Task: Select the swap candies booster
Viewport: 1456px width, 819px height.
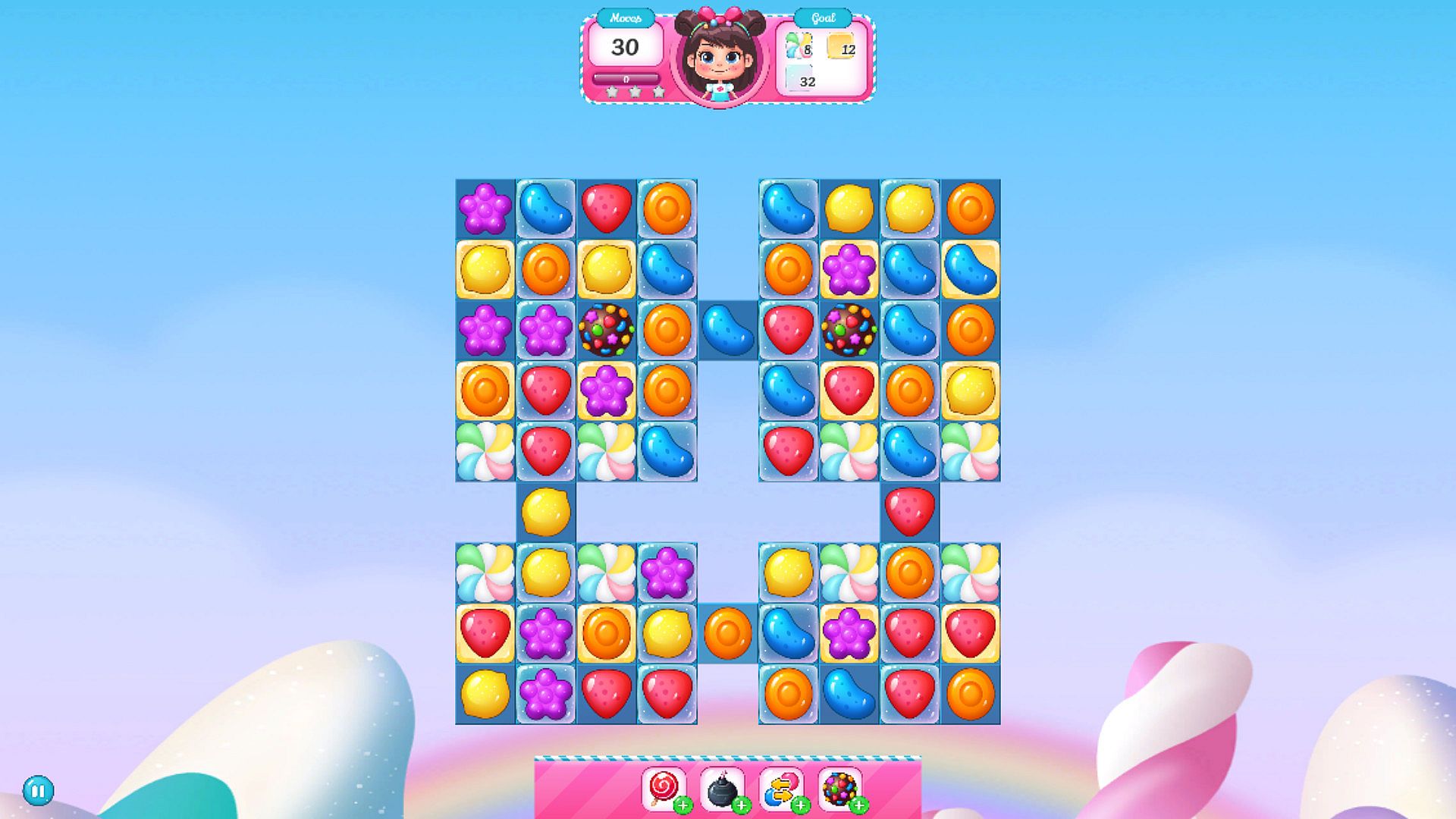Action: pyautogui.click(x=781, y=789)
